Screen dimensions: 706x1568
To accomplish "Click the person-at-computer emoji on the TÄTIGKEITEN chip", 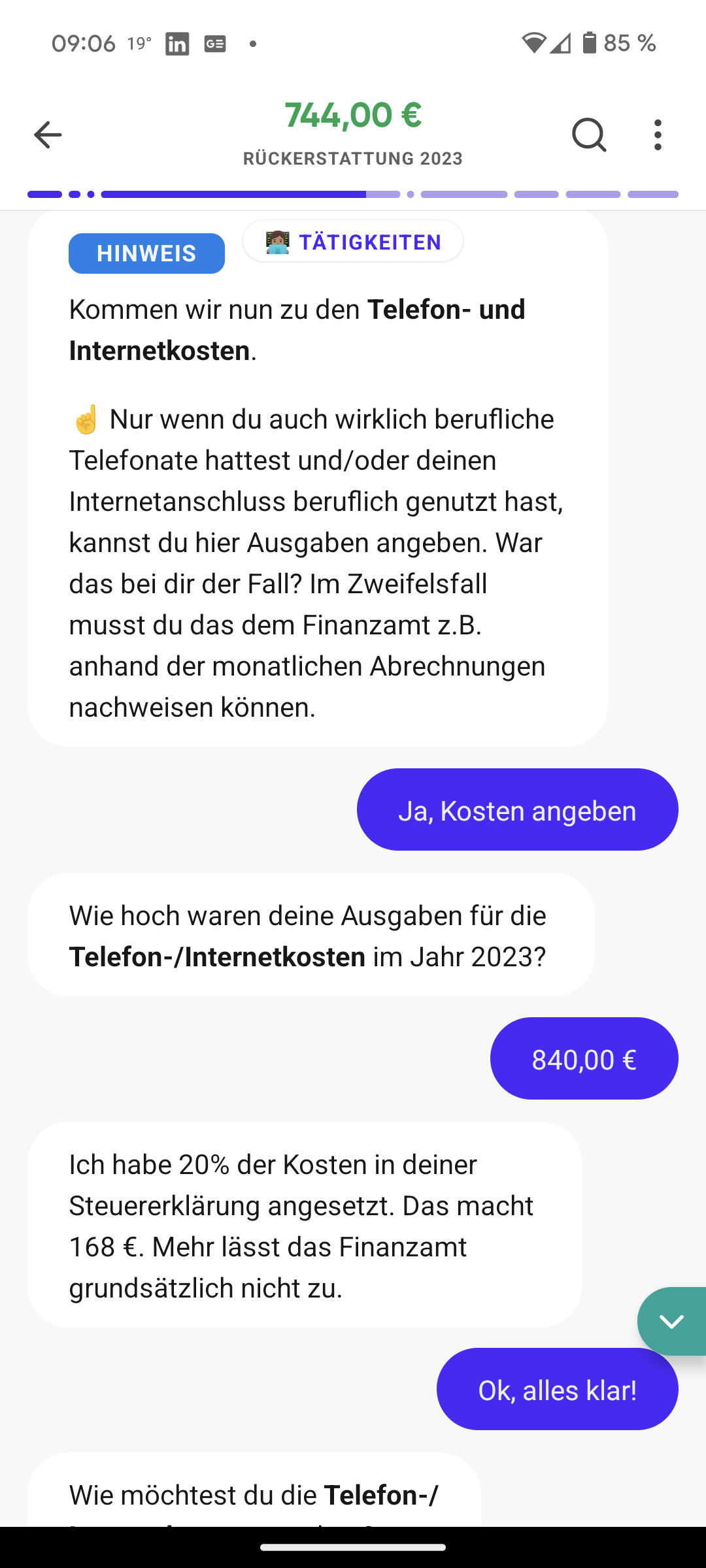I will coord(277,241).
